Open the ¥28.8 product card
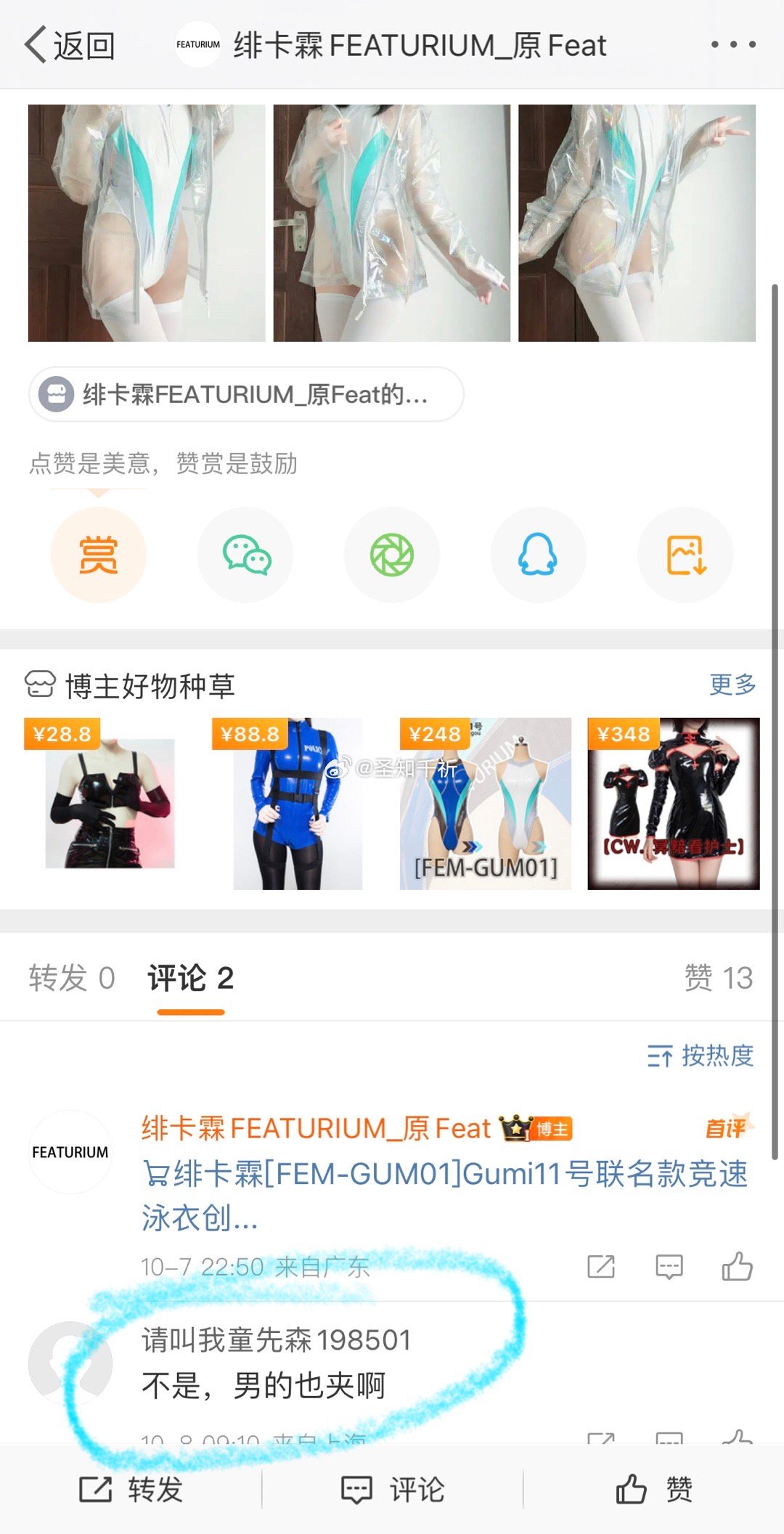This screenshot has width=784, height=1534. click(x=110, y=804)
